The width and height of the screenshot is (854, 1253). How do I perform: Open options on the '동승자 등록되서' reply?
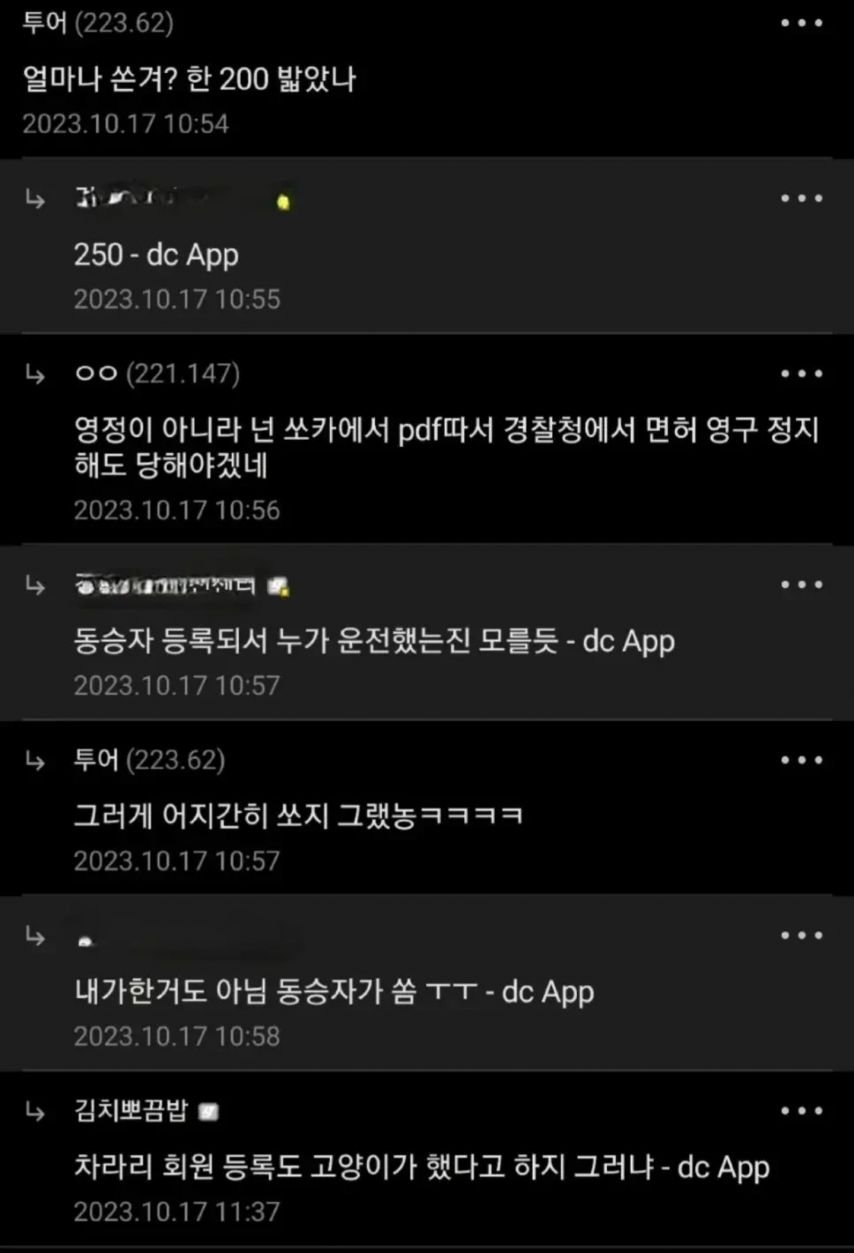pos(801,585)
